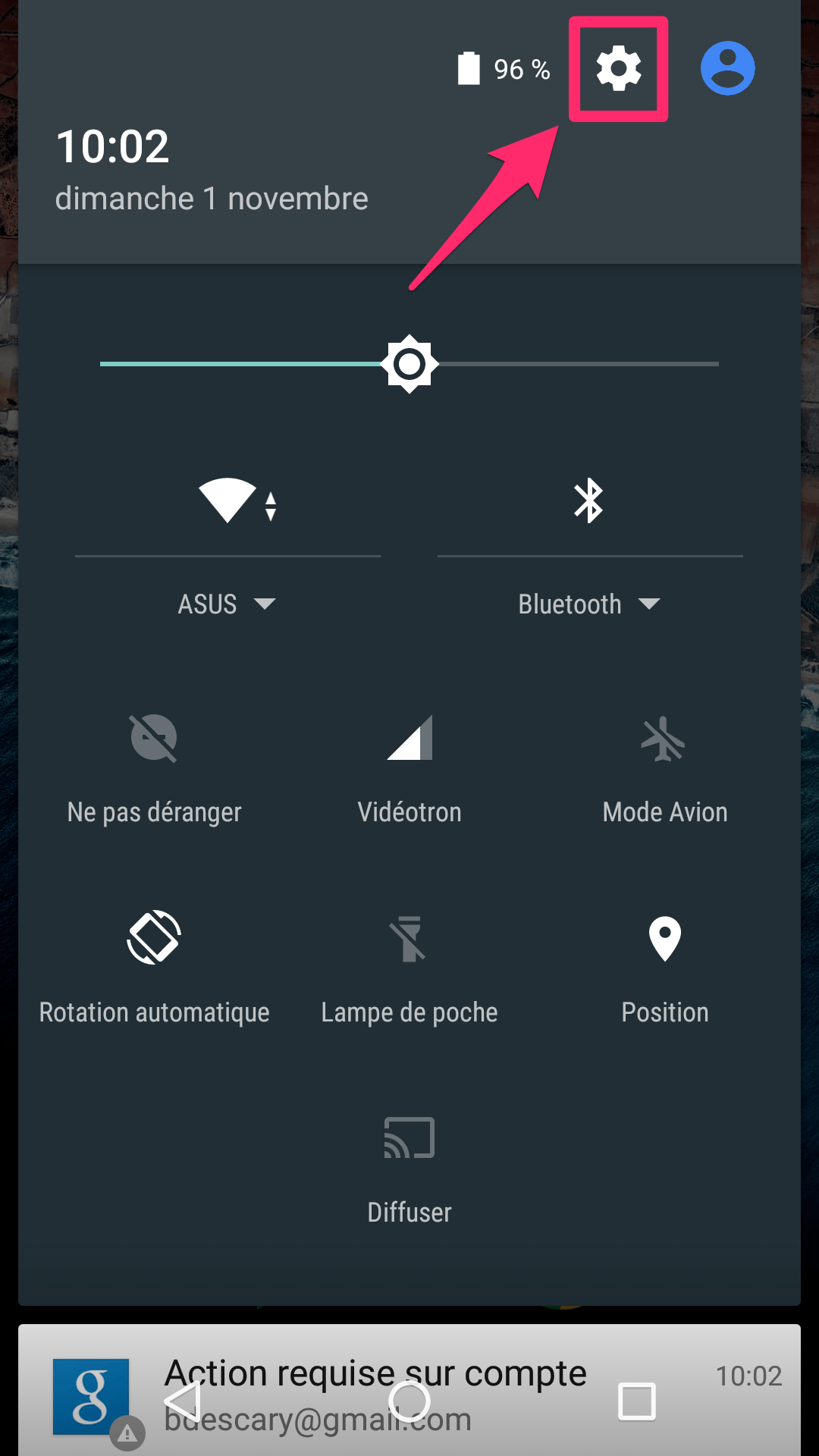Screen dimensions: 819x1456
Task: Open the user profile avatar
Action: click(727, 68)
